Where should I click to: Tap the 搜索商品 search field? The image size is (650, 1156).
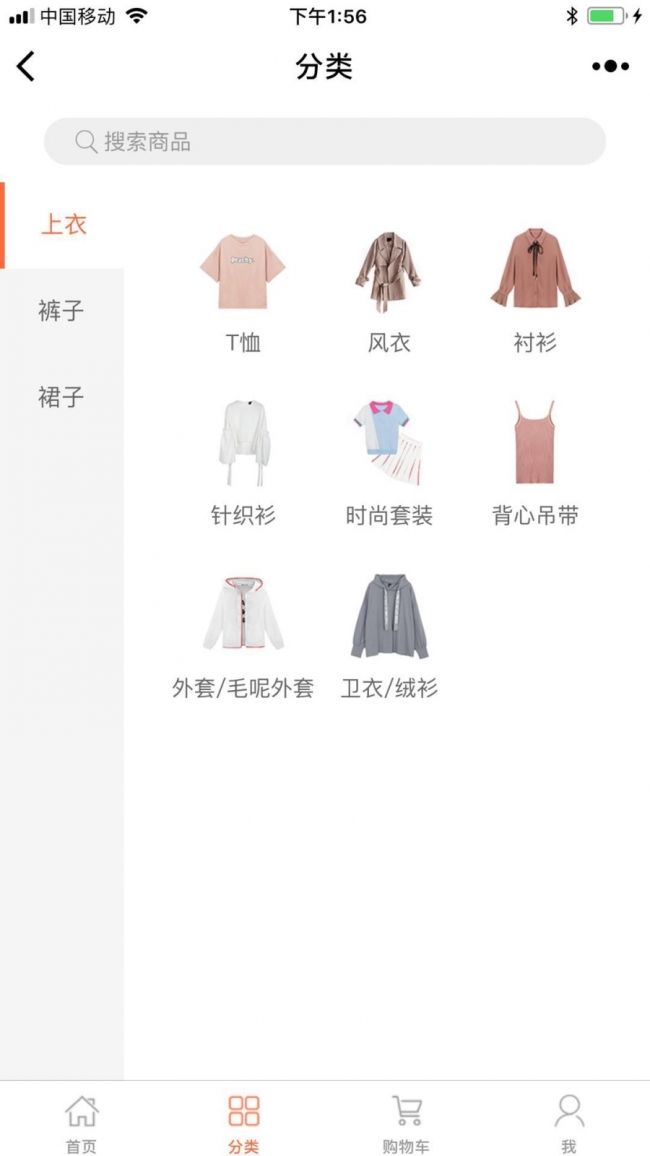(x=324, y=142)
